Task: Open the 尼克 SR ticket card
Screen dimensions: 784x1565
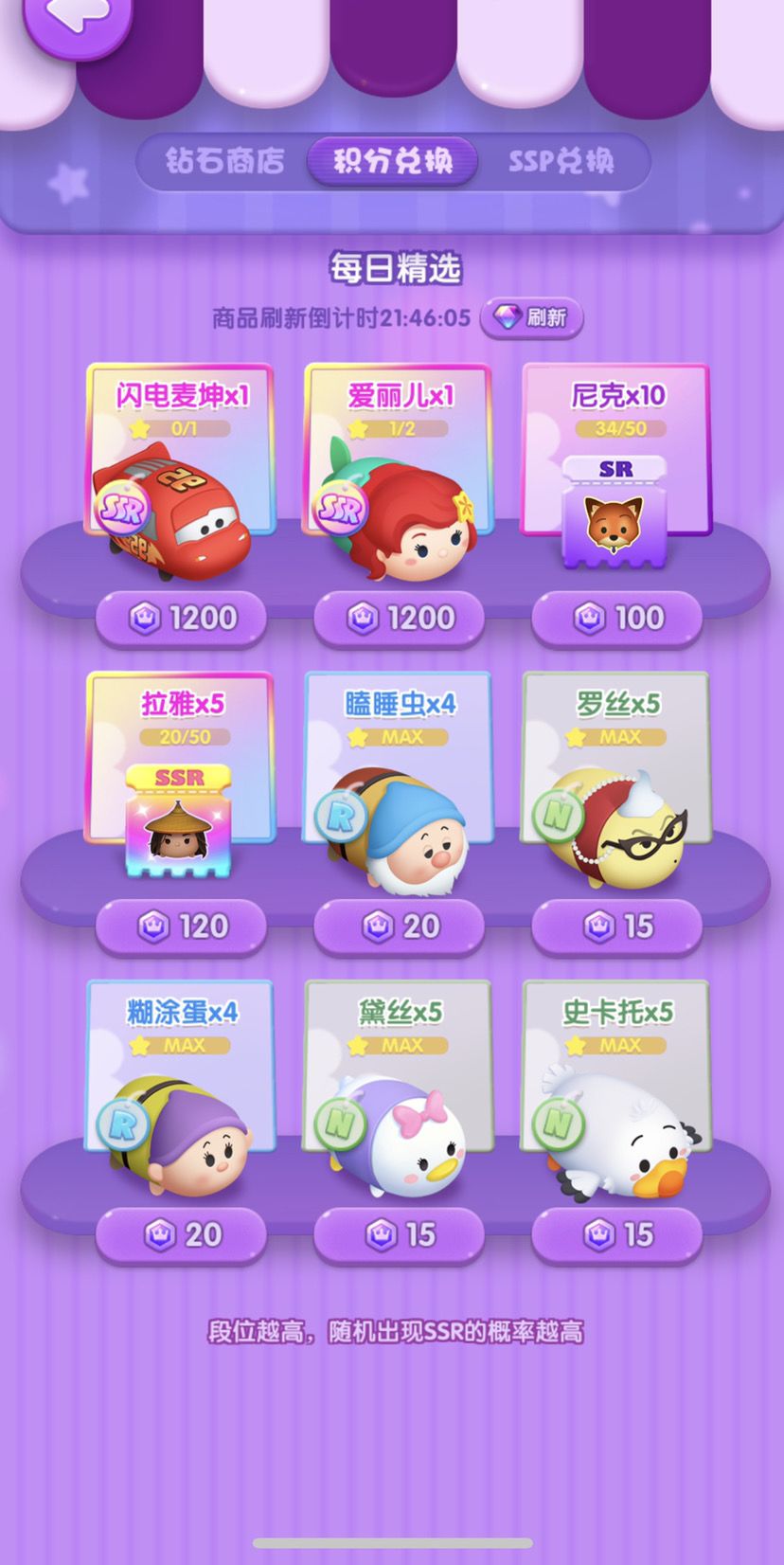Action: pos(615,466)
